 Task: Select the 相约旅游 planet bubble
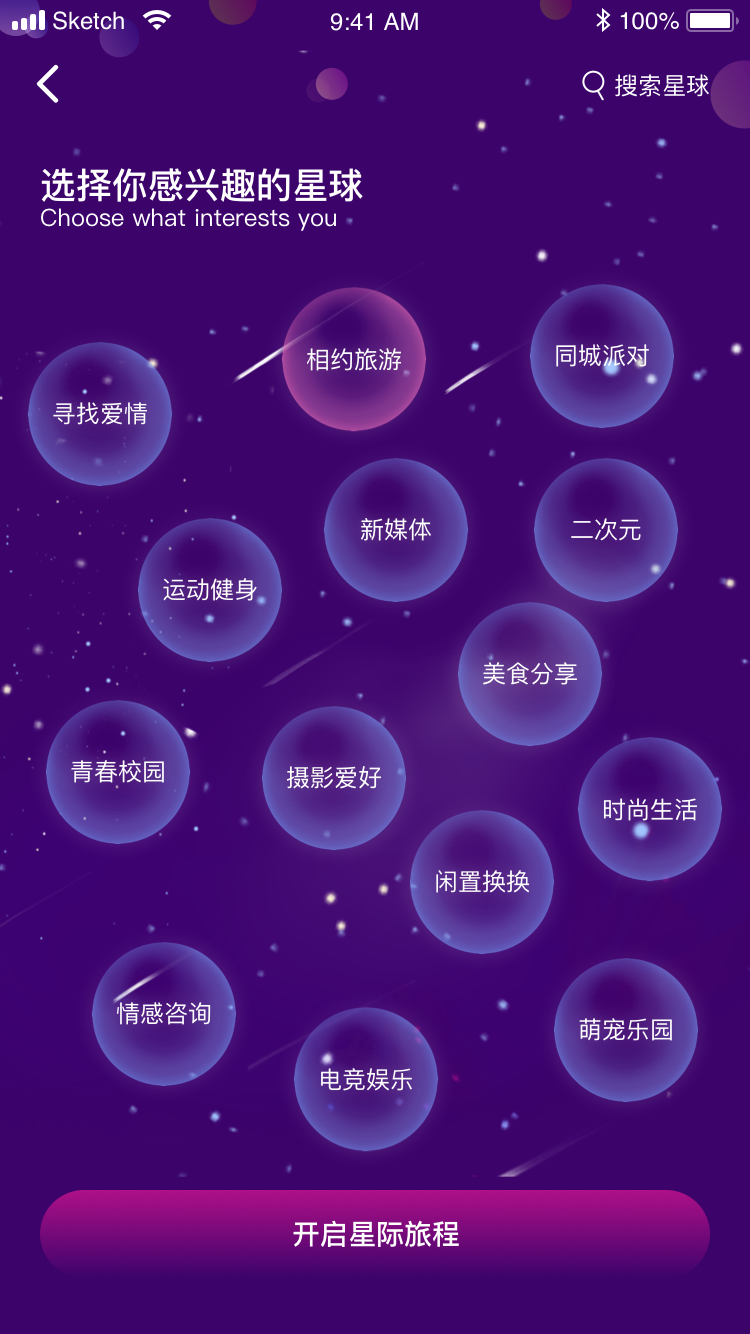click(x=354, y=360)
